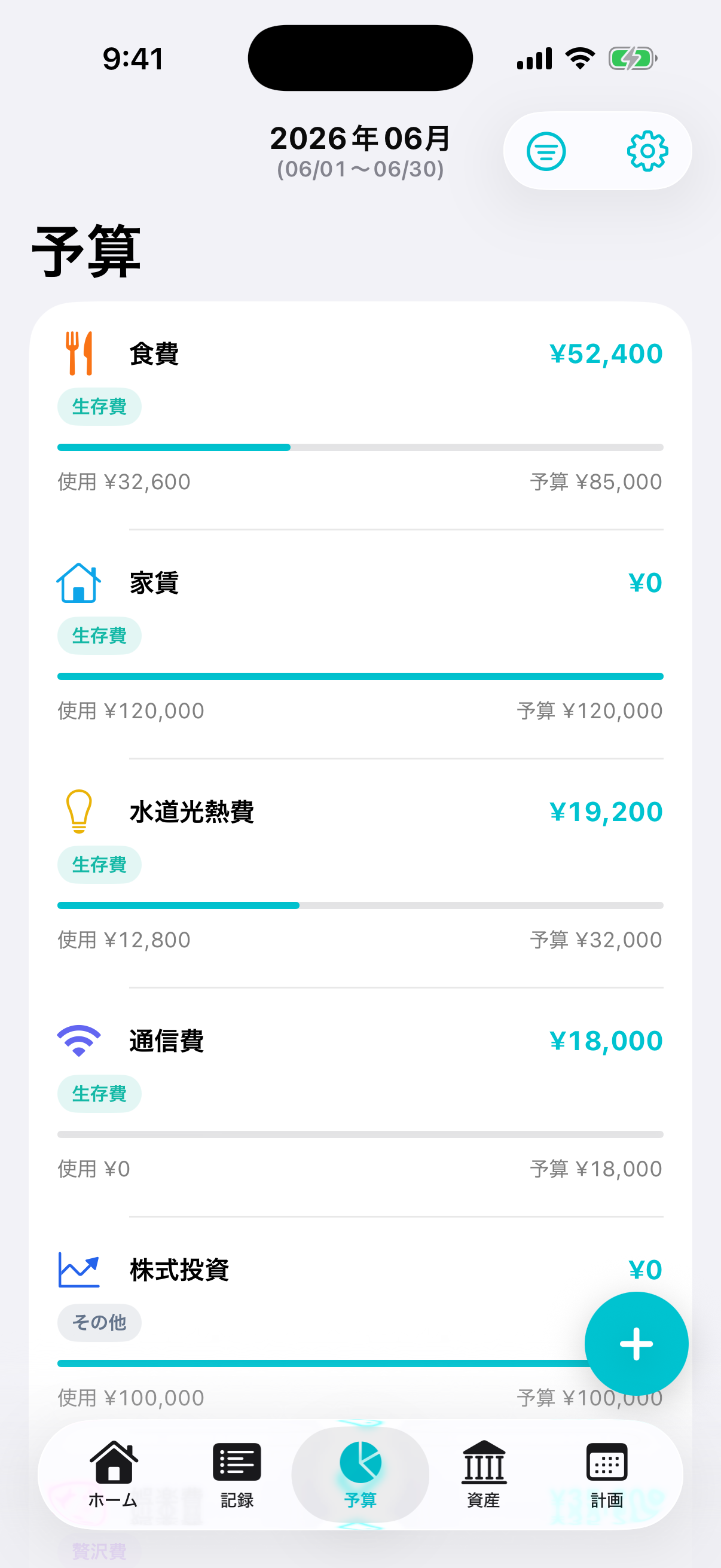The image size is (721, 1568).
Task: Tap the 2026年06月 month selector
Action: (360, 151)
